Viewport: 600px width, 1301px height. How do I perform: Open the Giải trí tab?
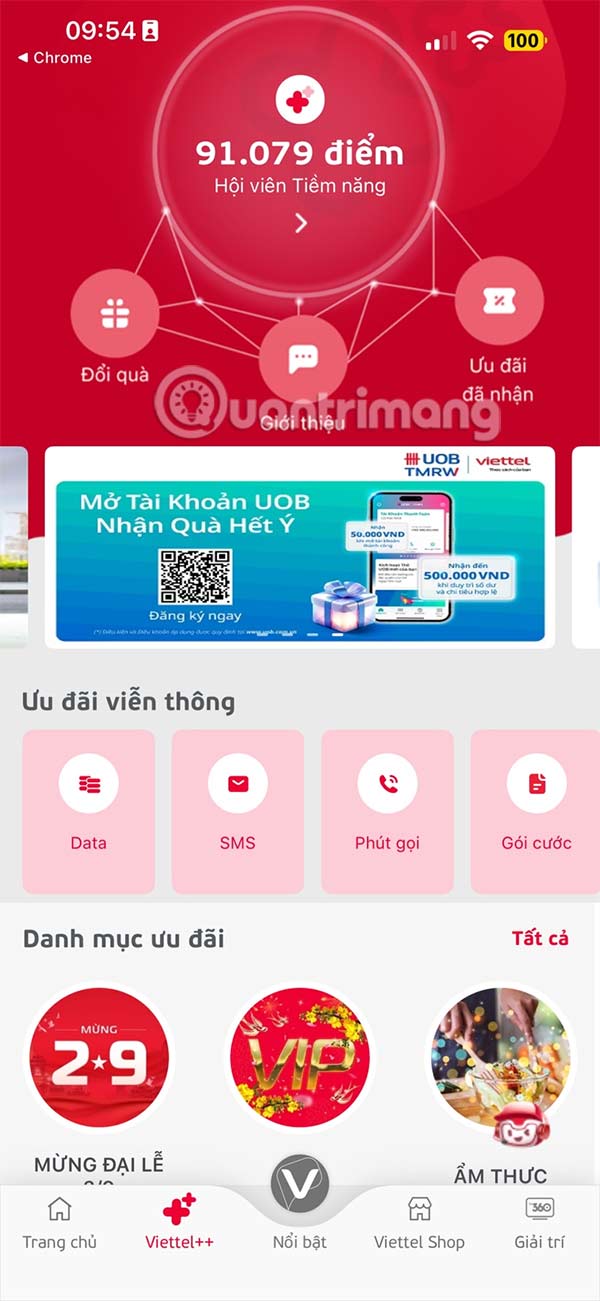pos(540,1224)
